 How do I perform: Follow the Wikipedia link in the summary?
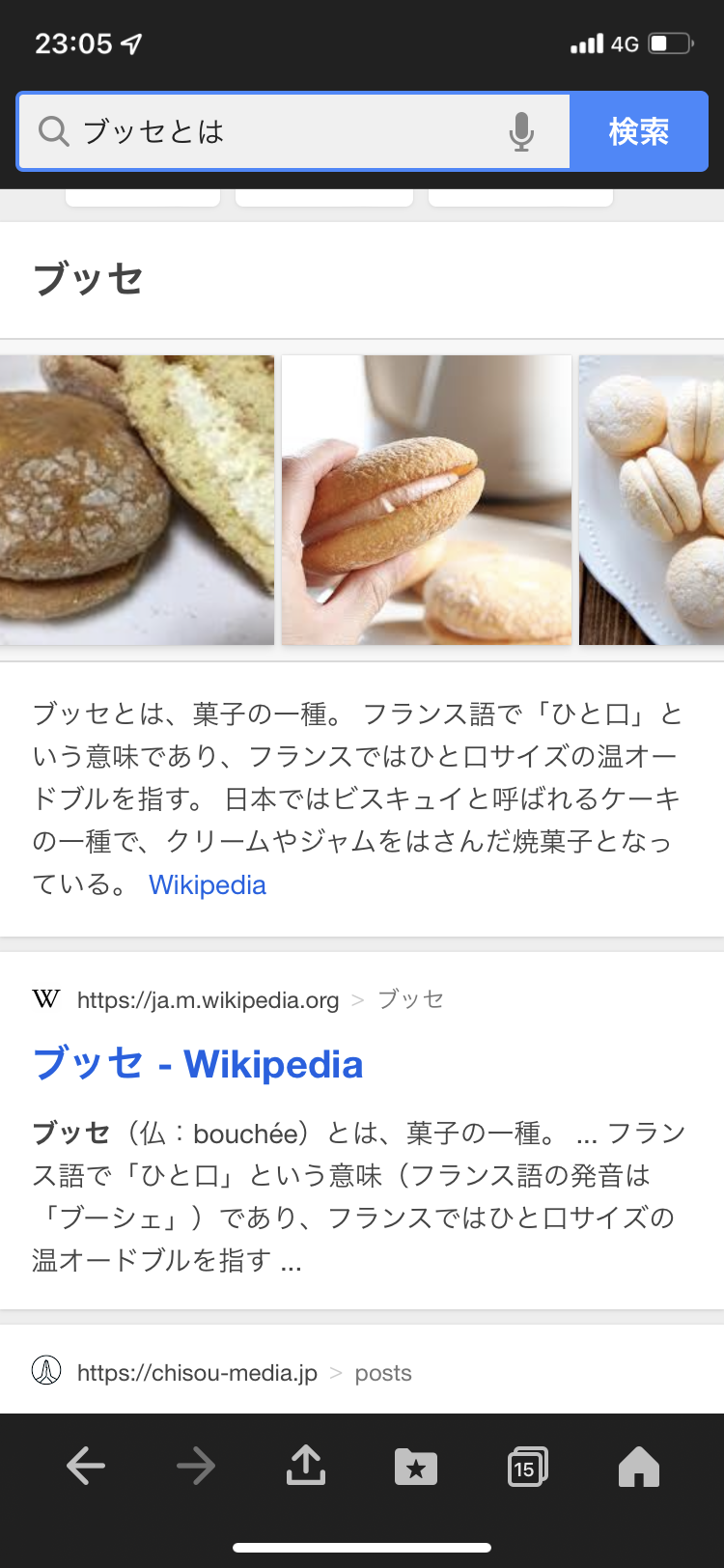(208, 885)
